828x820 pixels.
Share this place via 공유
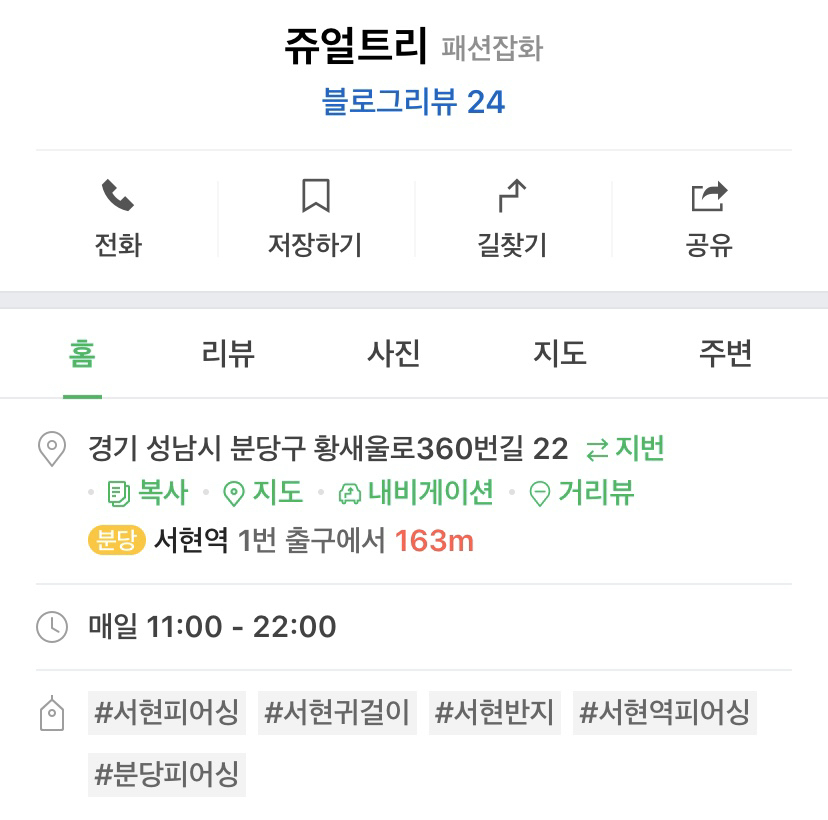click(x=709, y=219)
